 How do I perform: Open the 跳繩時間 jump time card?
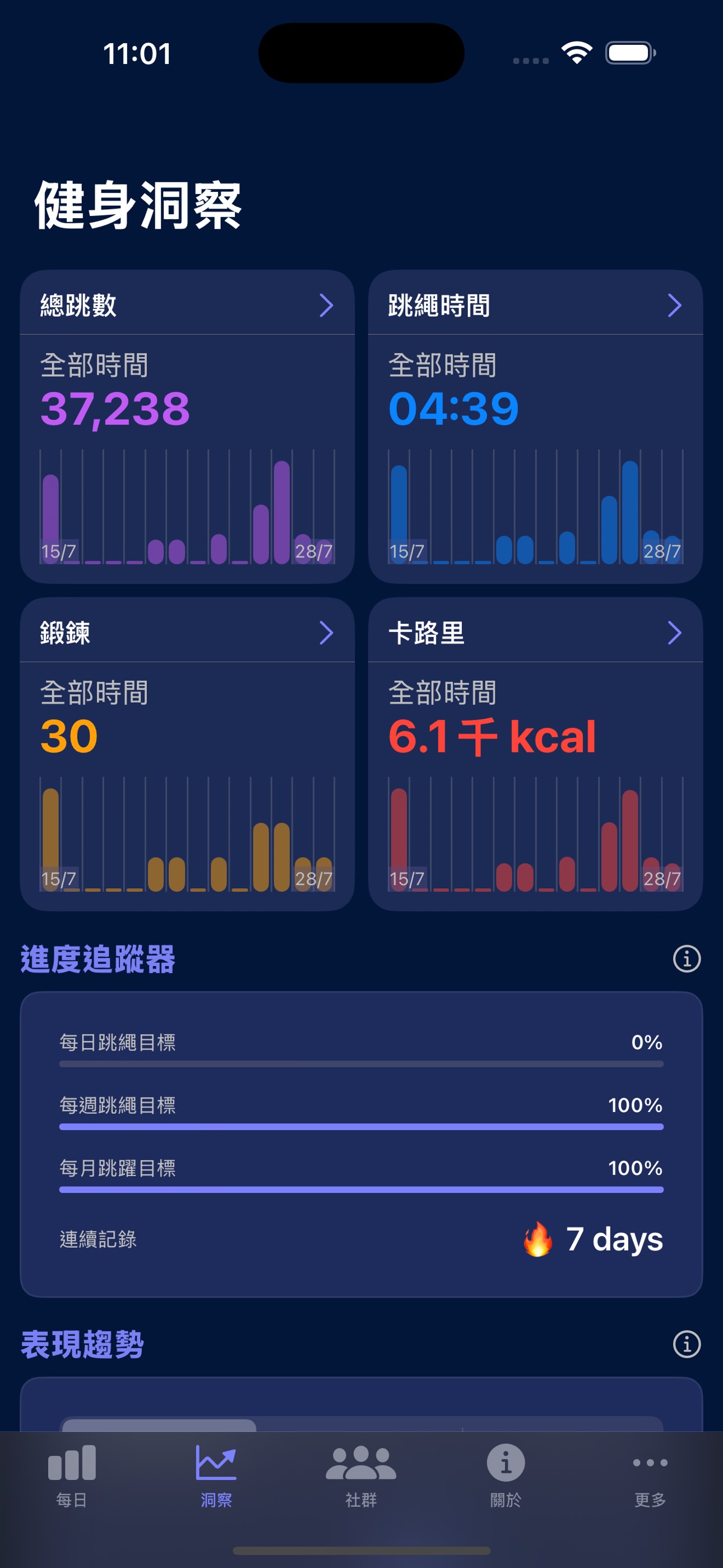coord(535,305)
